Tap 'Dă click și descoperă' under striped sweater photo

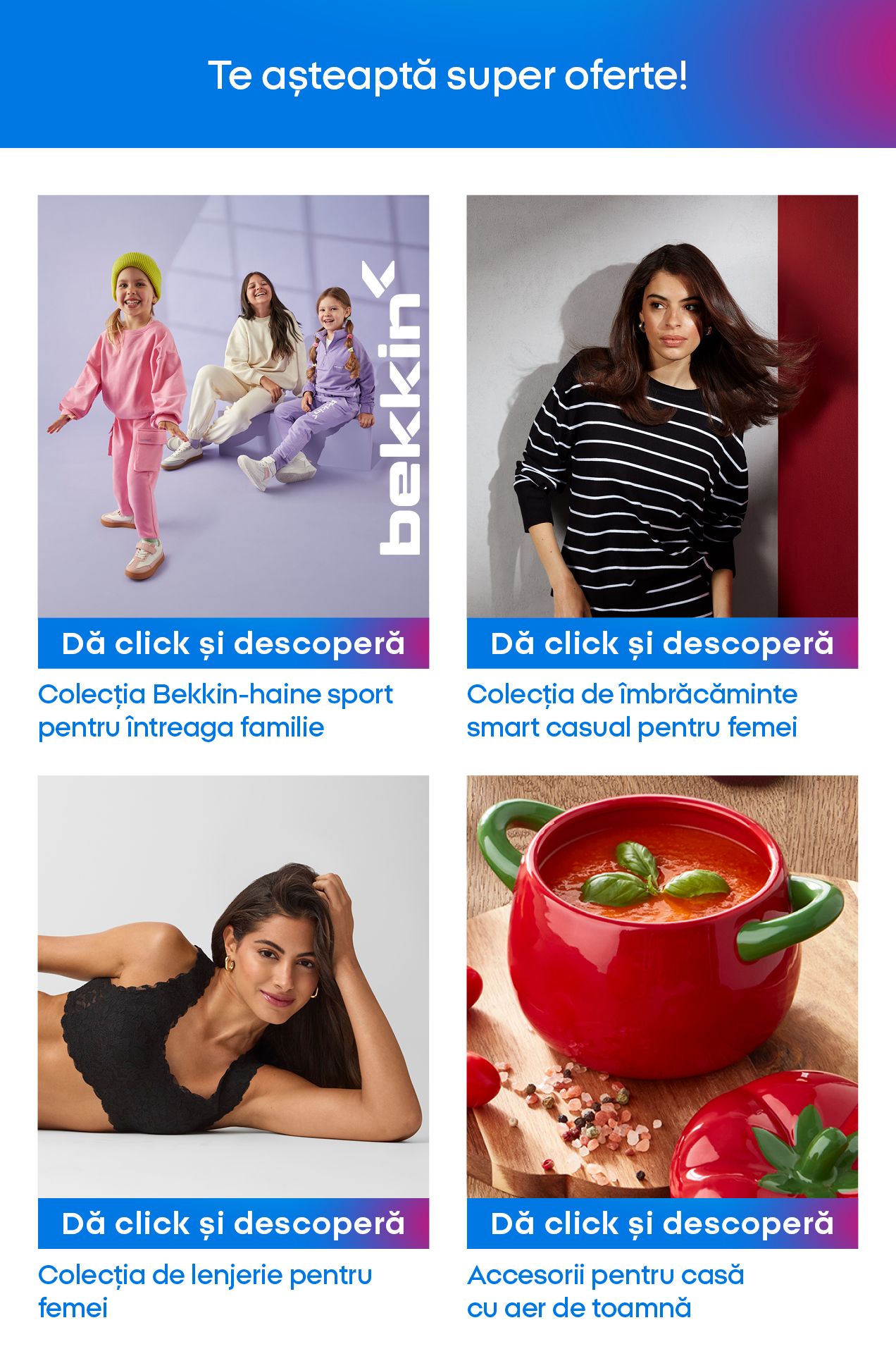(x=662, y=643)
